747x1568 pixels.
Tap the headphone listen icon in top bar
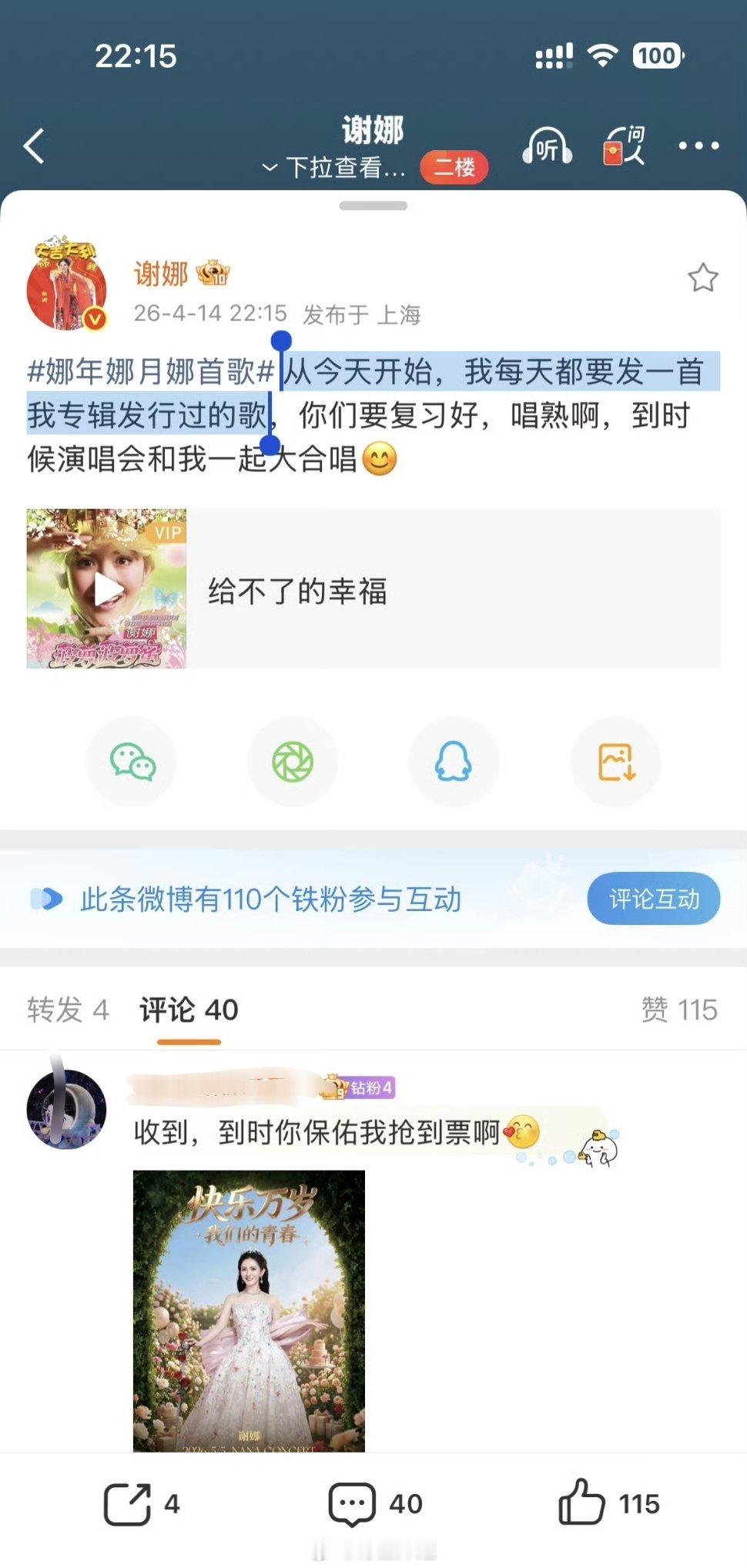coord(548,146)
